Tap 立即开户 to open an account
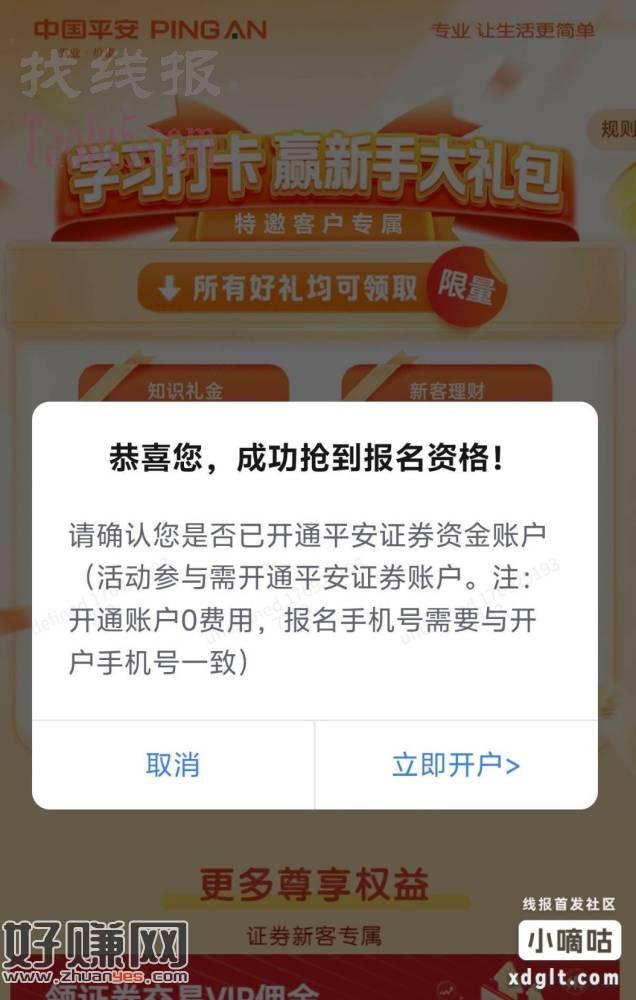636x1000 pixels. click(456, 765)
